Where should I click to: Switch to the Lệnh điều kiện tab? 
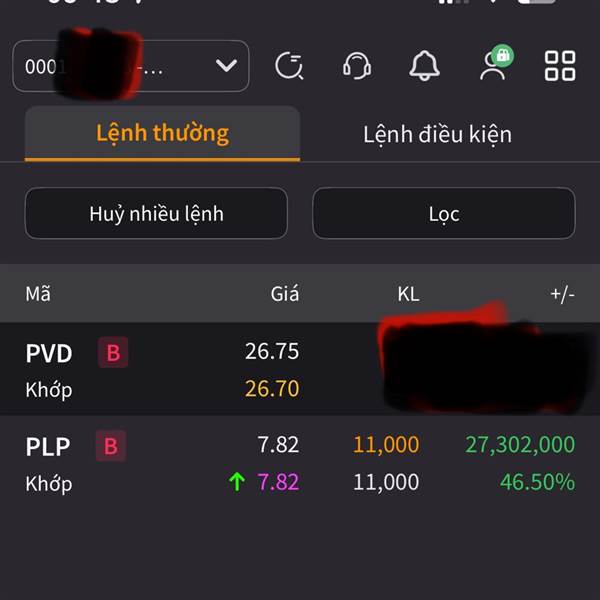pos(437,134)
